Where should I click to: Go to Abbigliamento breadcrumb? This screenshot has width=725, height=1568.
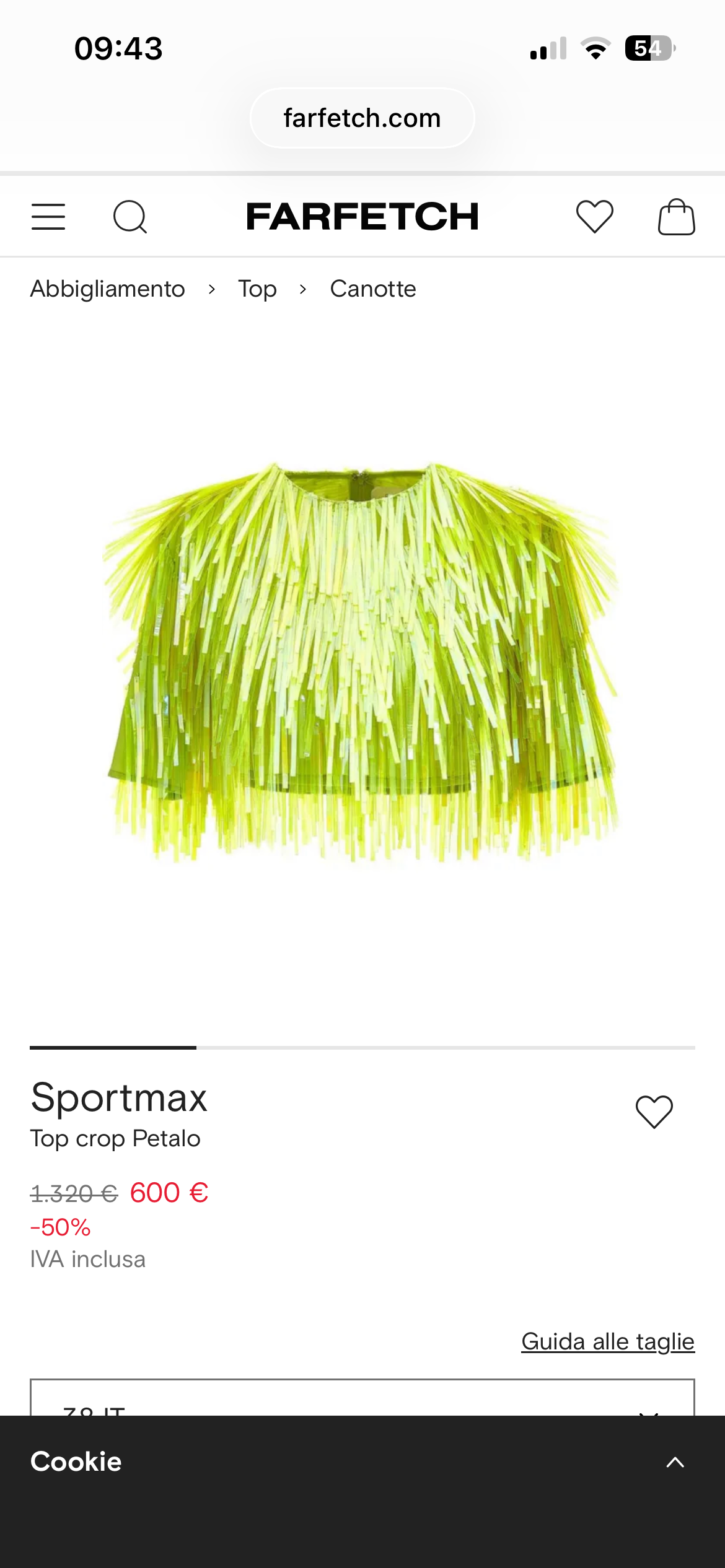(108, 289)
